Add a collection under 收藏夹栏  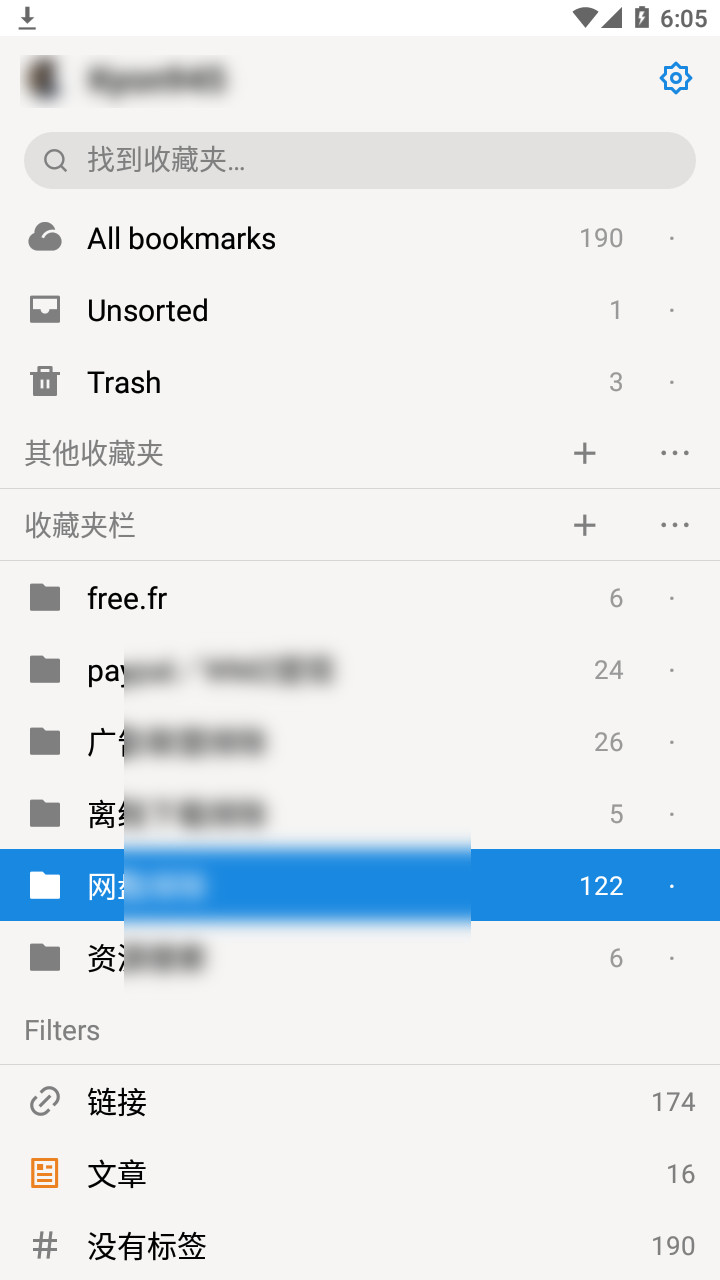pyautogui.click(x=585, y=526)
